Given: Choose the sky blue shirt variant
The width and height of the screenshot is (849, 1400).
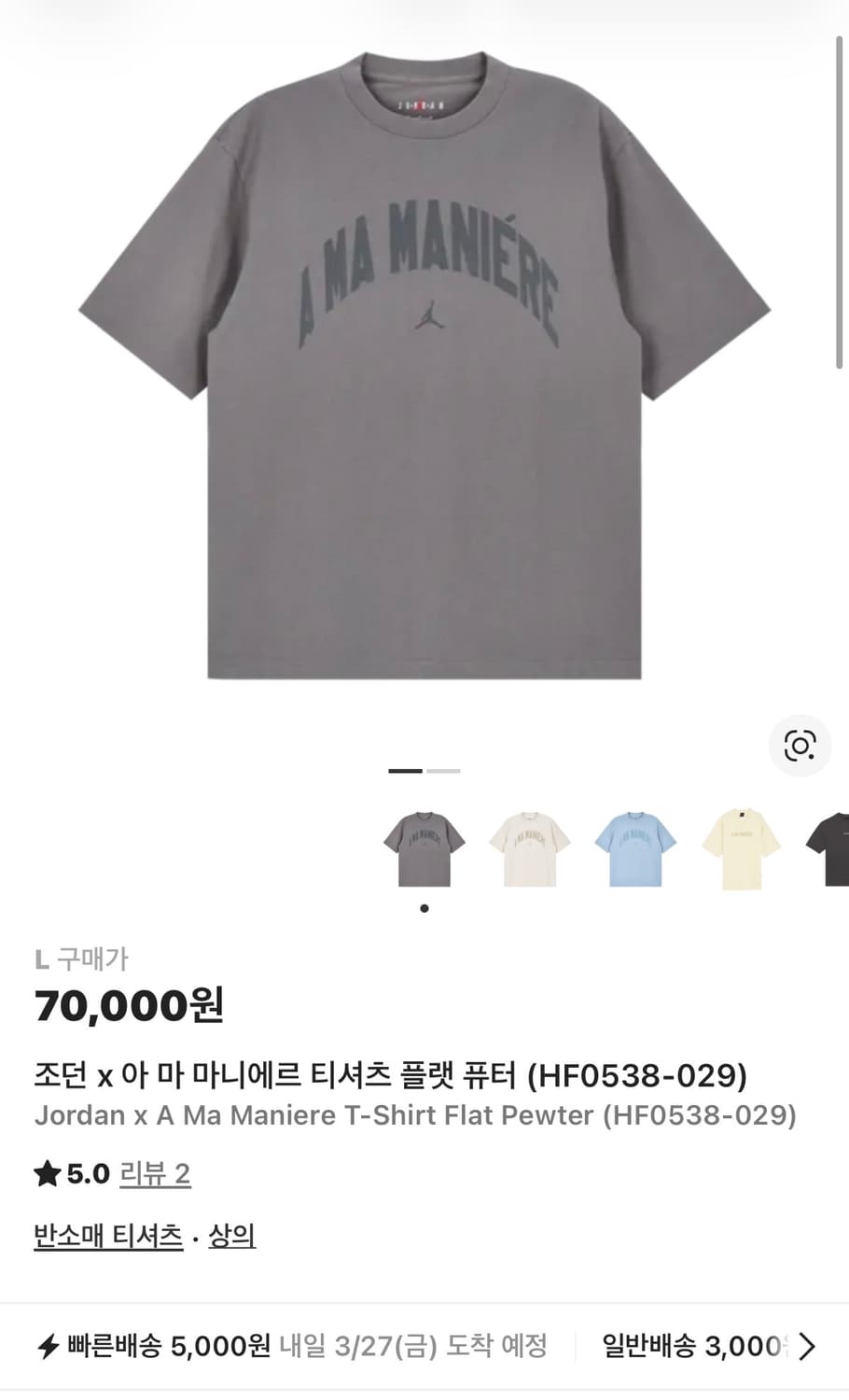Looking at the screenshot, I should (x=635, y=847).
